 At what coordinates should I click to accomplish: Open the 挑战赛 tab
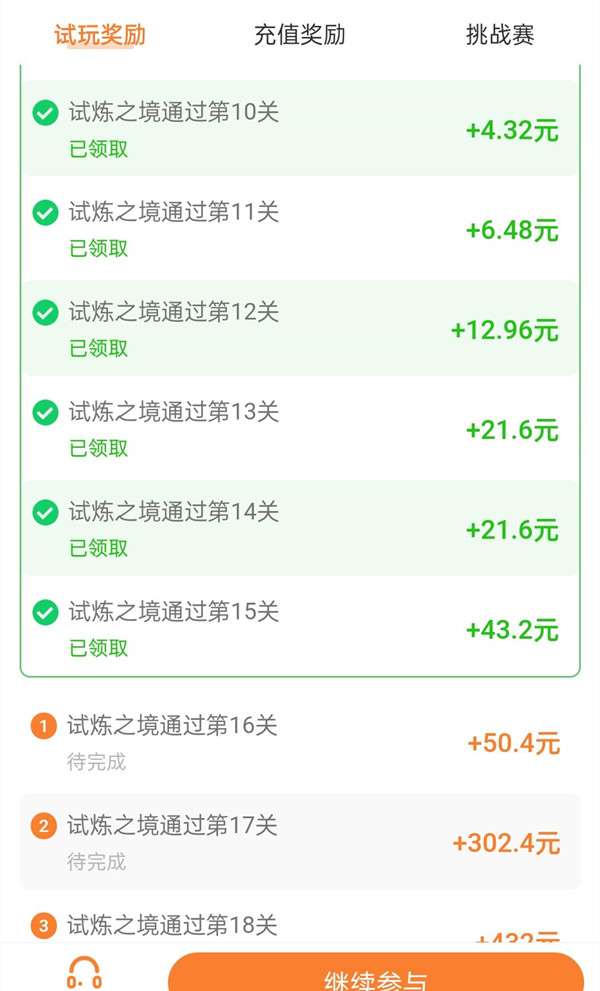[x=499, y=35]
